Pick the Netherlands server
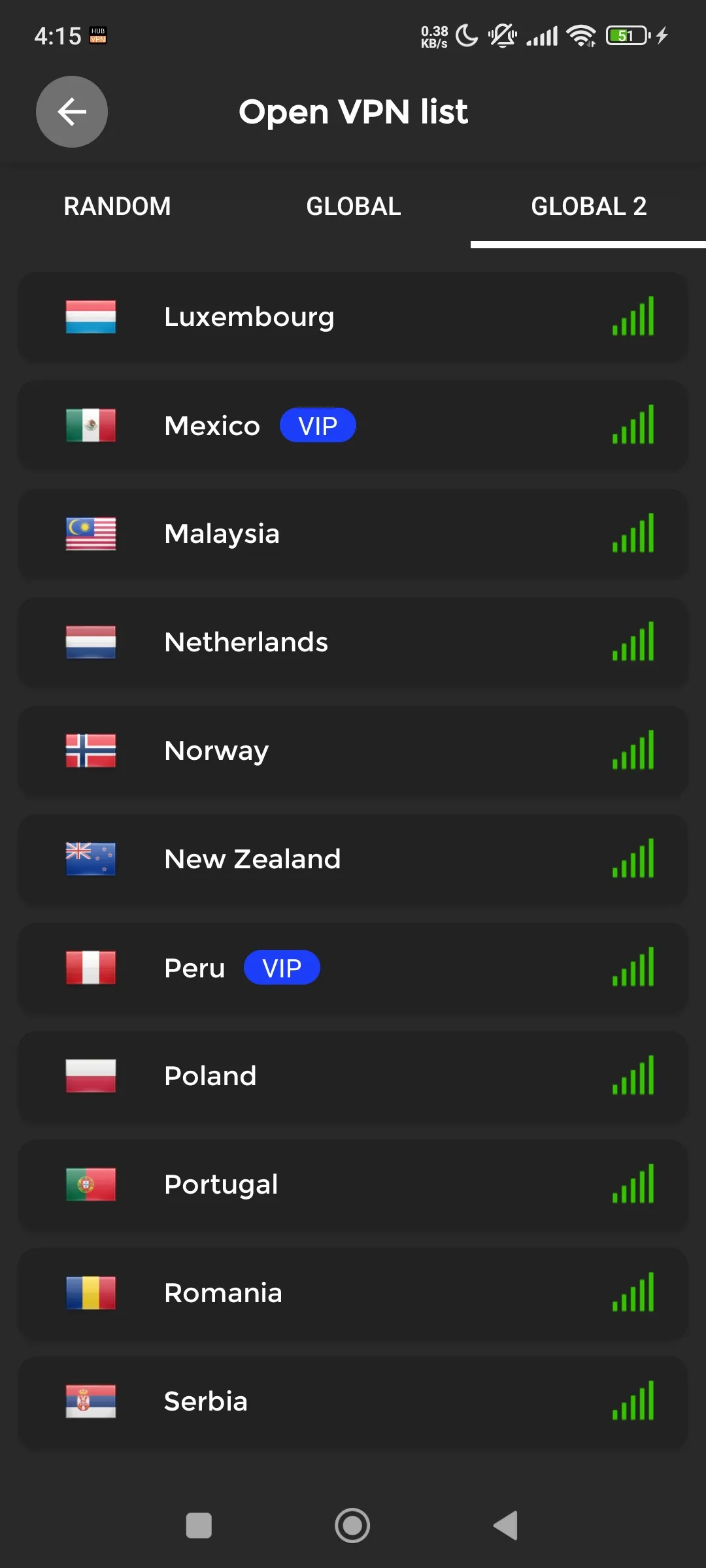 tap(353, 642)
